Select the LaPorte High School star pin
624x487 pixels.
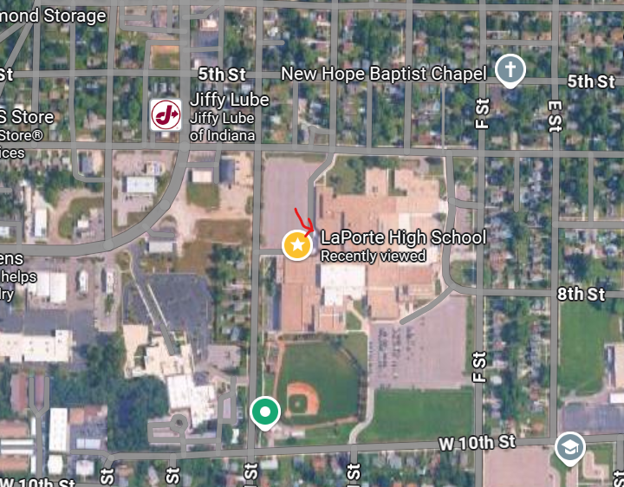[x=296, y=245]
